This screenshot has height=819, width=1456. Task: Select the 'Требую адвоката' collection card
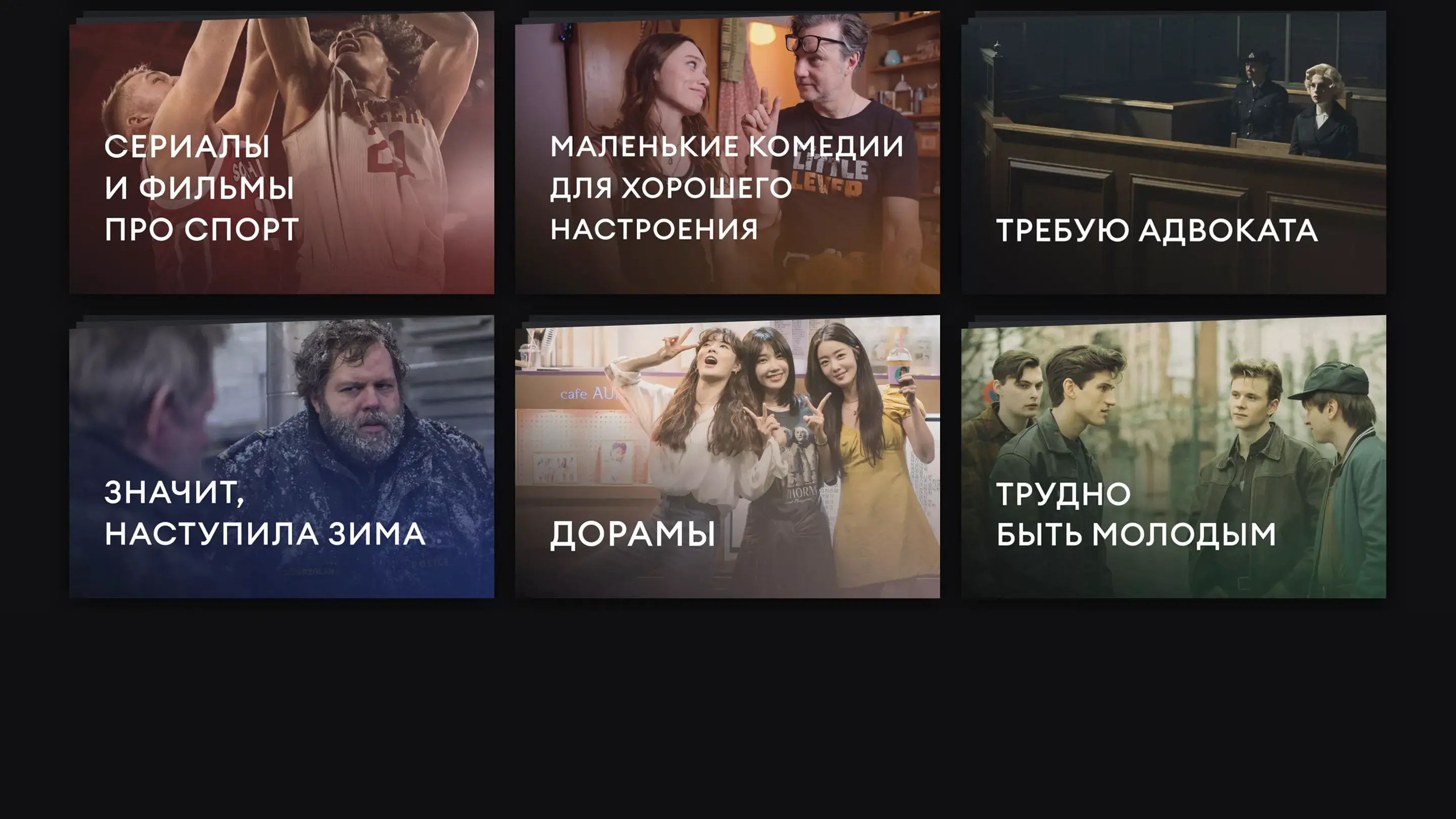(x=1173, y=153)
